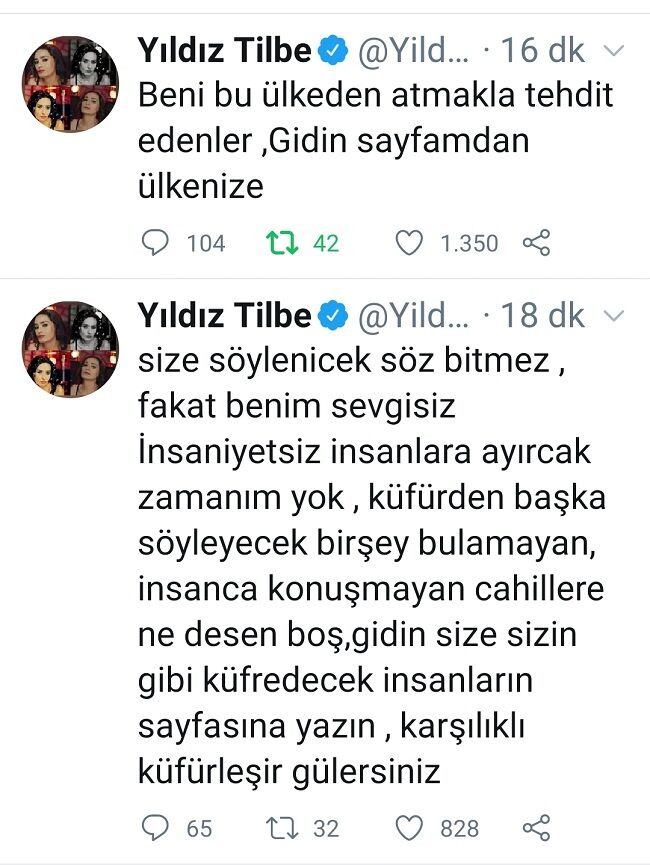Image resolution: width=650 pixels, height=865 pixels.
Task: Like the tweet with 1.350 likes
Action: (409, 242)
